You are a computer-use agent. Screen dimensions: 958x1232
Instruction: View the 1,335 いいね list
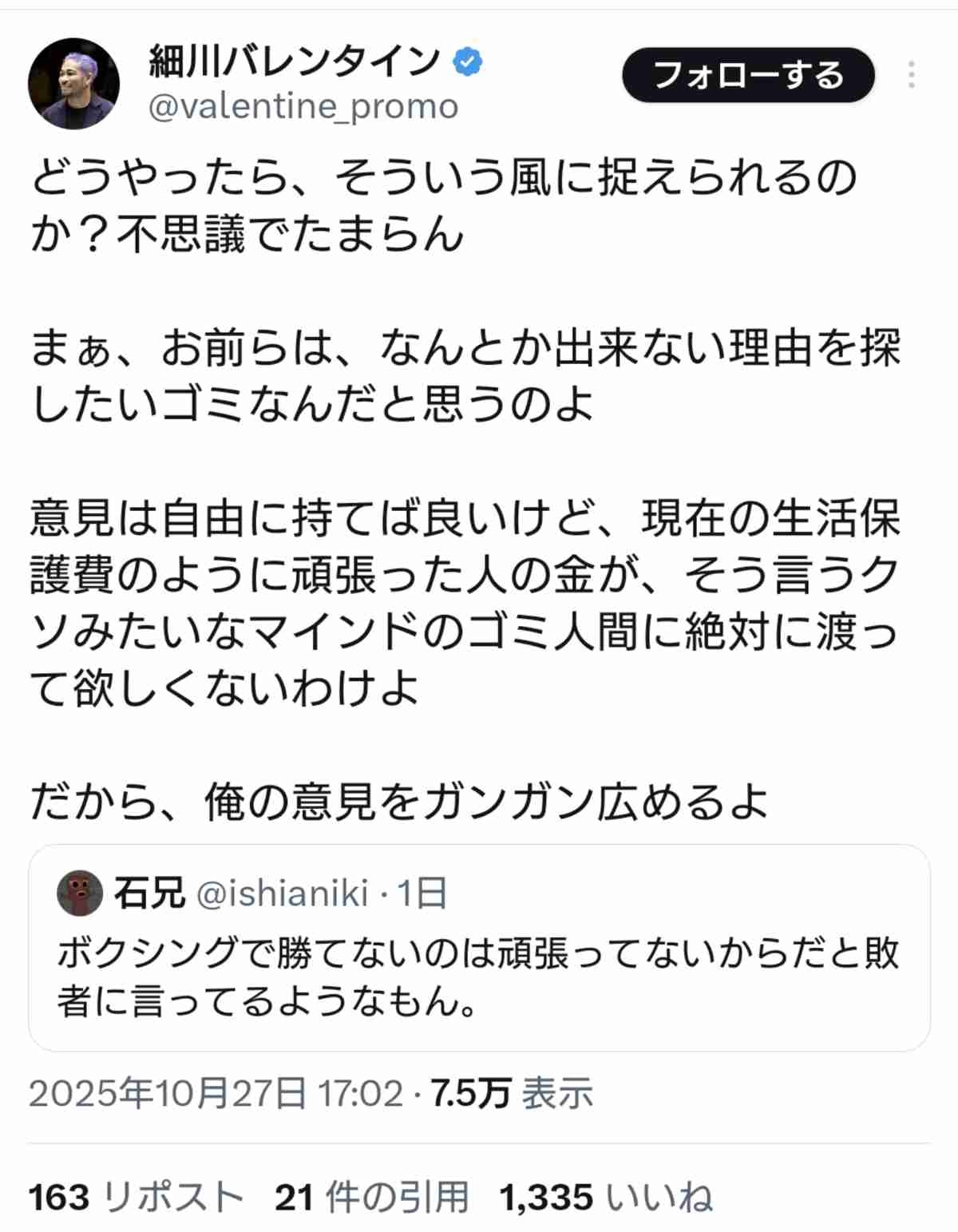point(606,1198)
